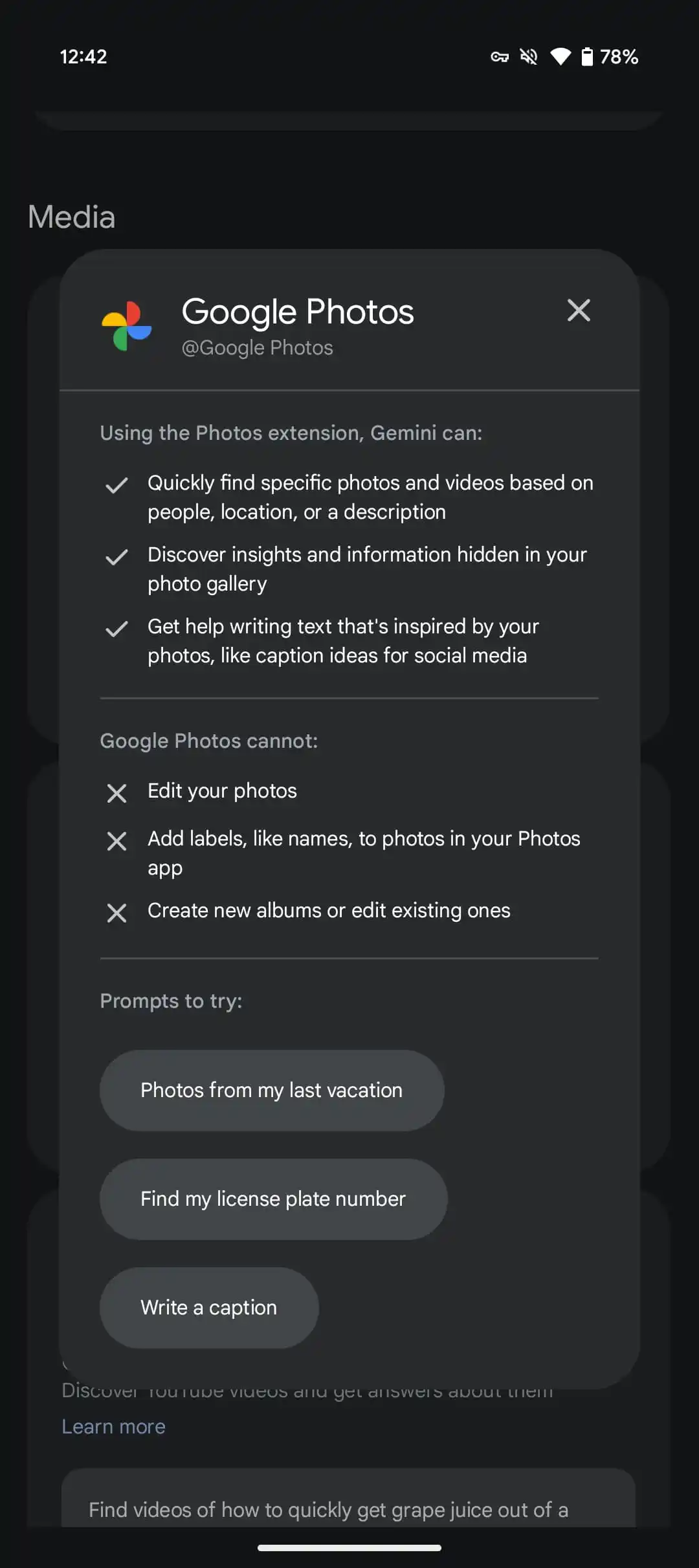Choose the "Write a caption" prompt
Viewport: 699px width, 1568px height.
(209, 1307)
